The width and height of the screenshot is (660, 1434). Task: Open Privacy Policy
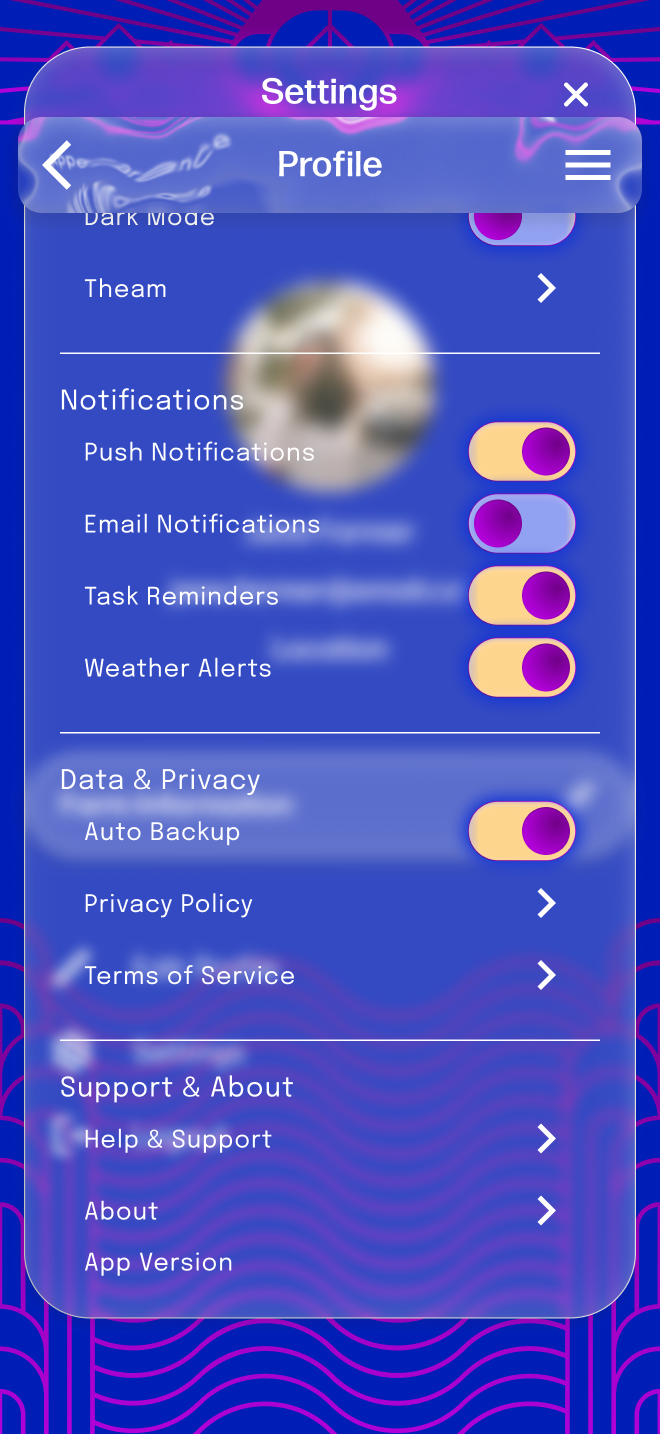pyautogui.click(x=545, y=903)
